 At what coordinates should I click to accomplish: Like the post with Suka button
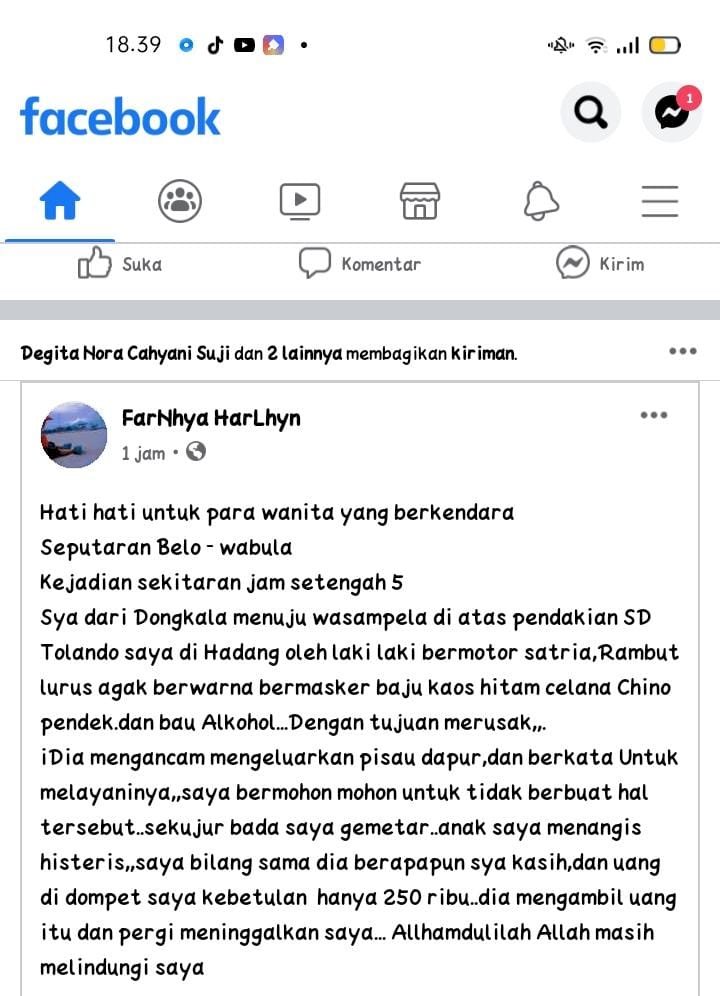[119, 264]
